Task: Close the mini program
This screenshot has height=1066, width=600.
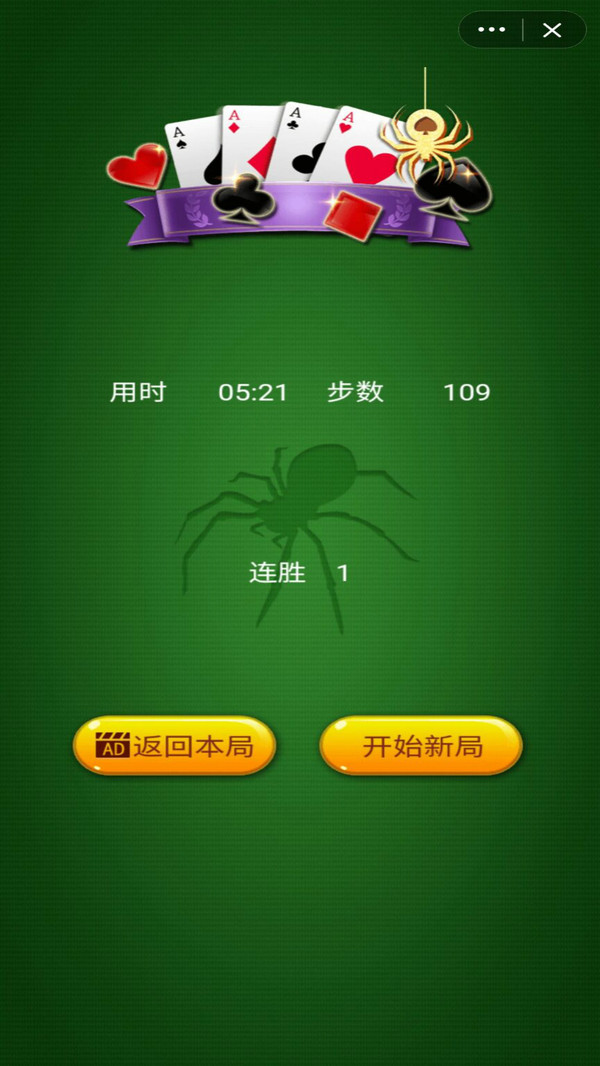Action: 552,30
